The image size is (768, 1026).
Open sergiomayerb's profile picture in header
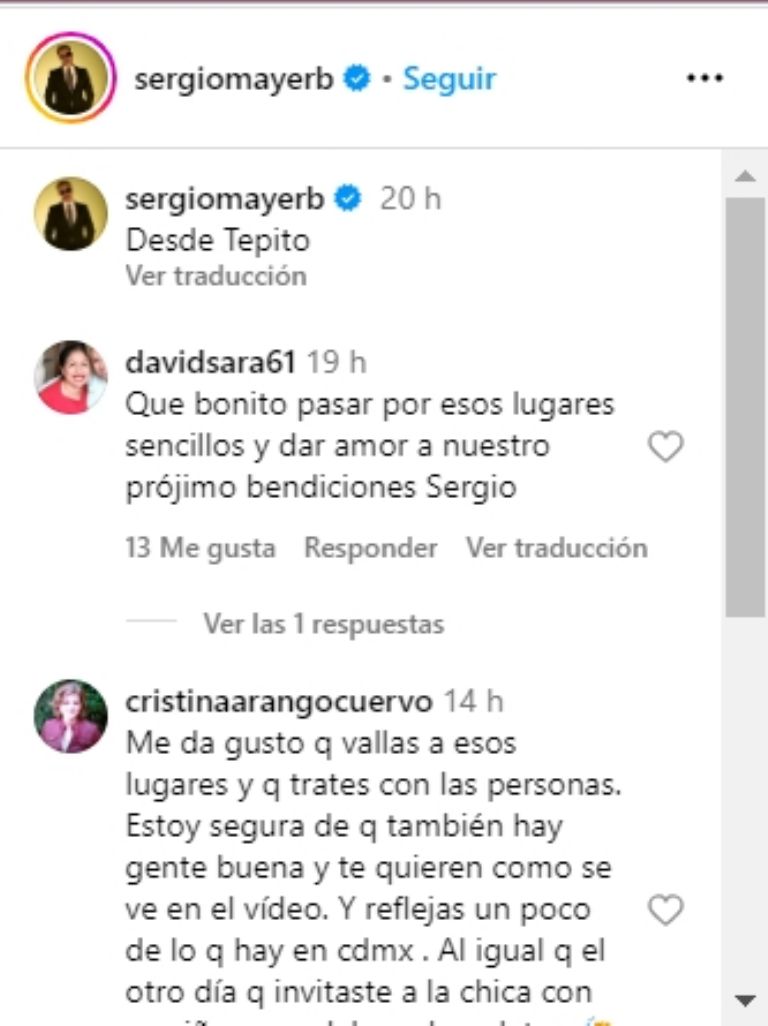coord(70,78)
